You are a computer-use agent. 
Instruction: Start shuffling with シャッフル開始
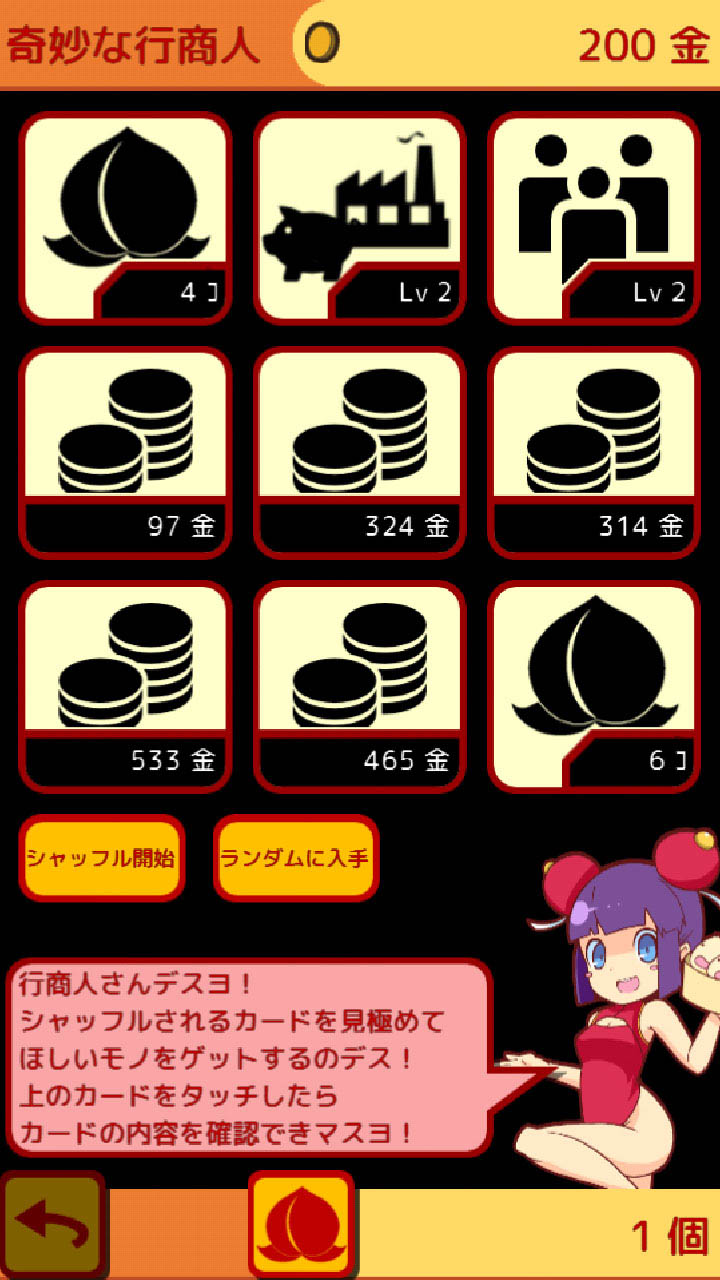(x=101, y=858)
